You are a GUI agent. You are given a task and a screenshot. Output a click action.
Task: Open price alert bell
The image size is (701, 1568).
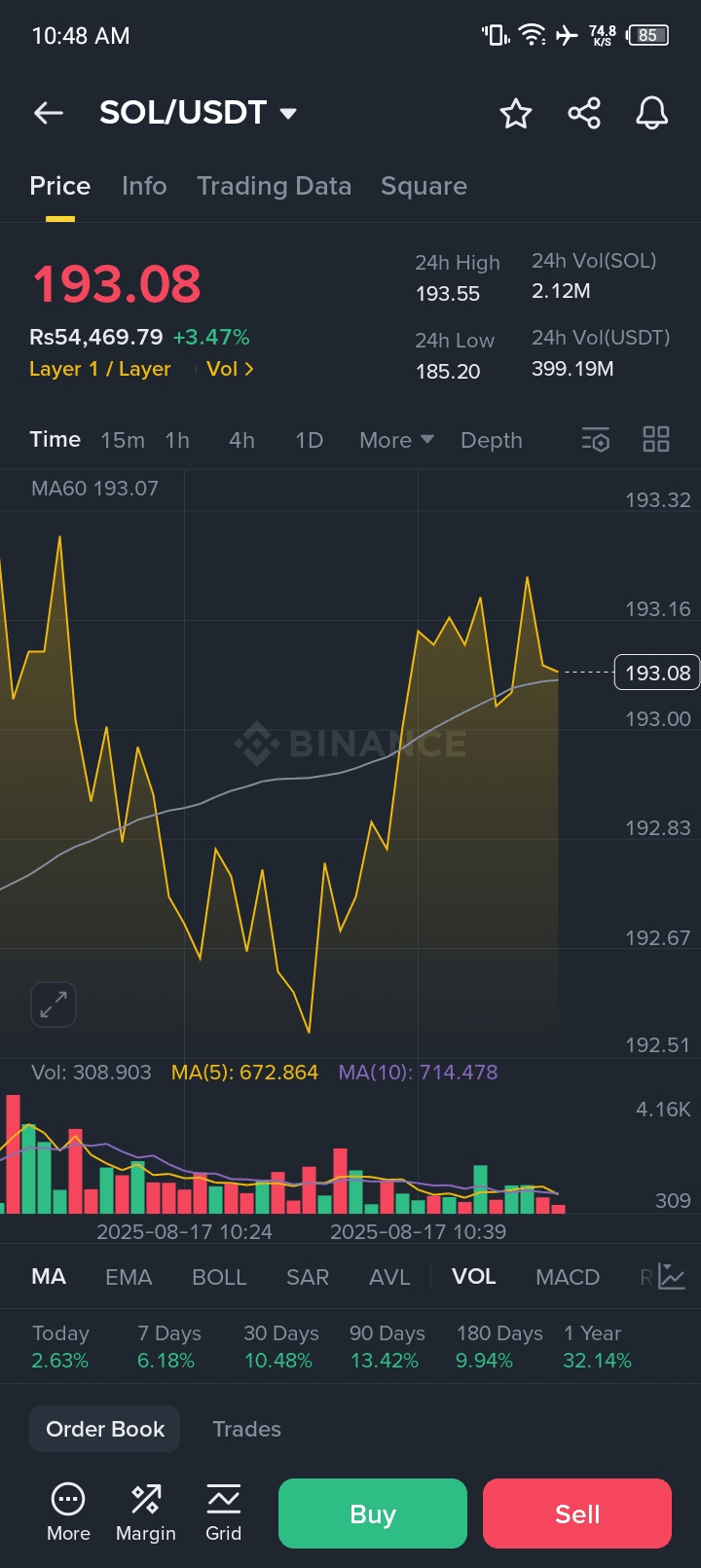click(x=652, y=114)
